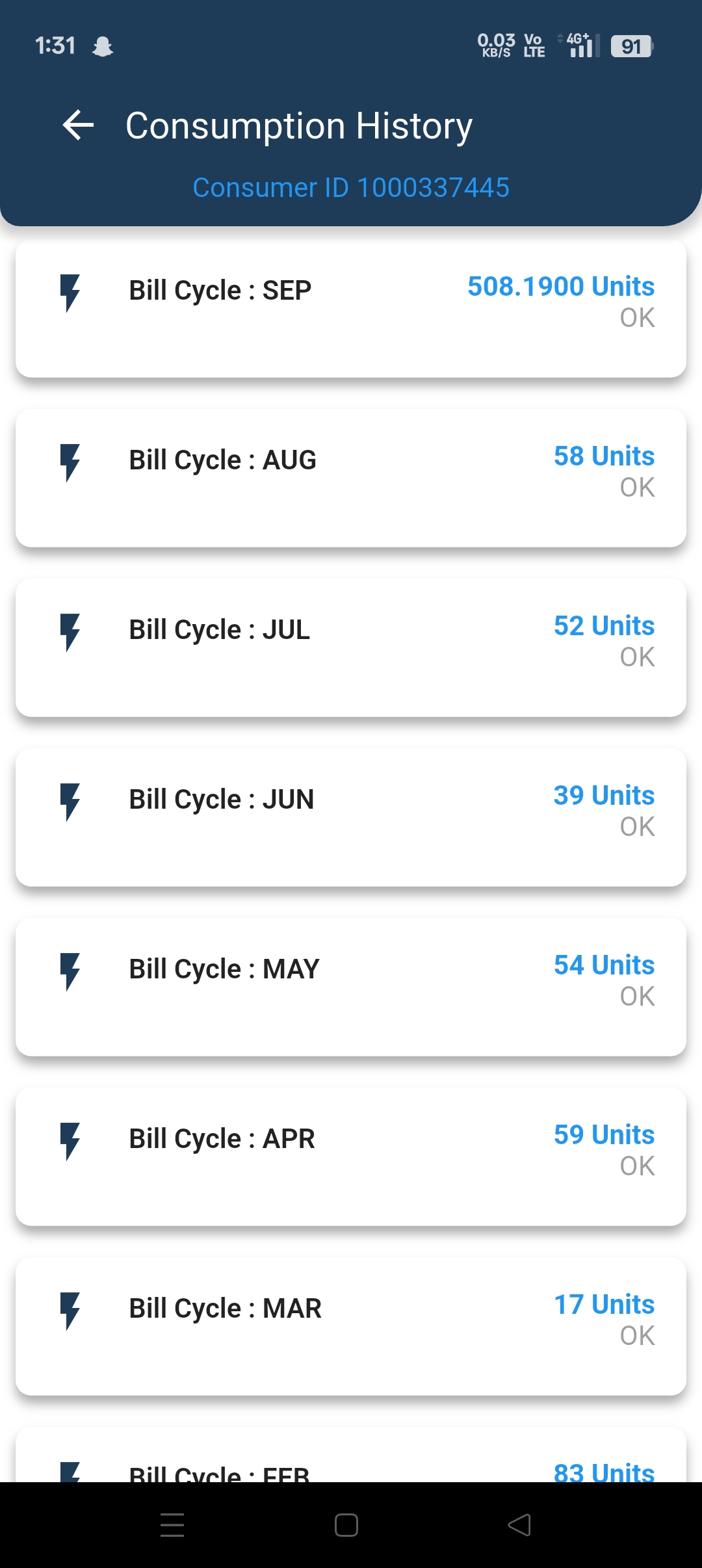702x1568 pixels.
Task: View the JUL bill cycle card
Action: coord(351,648)
